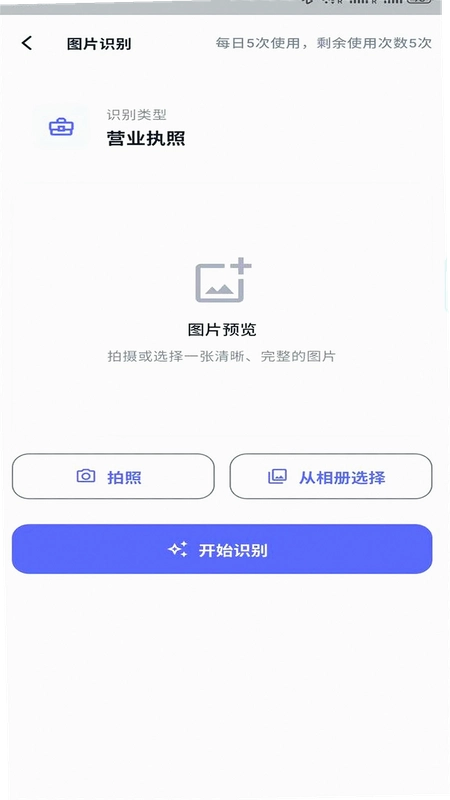This screenshot has width=450, height=800.
Task: Go back using the top-left arrow
Action: point(27,43)
